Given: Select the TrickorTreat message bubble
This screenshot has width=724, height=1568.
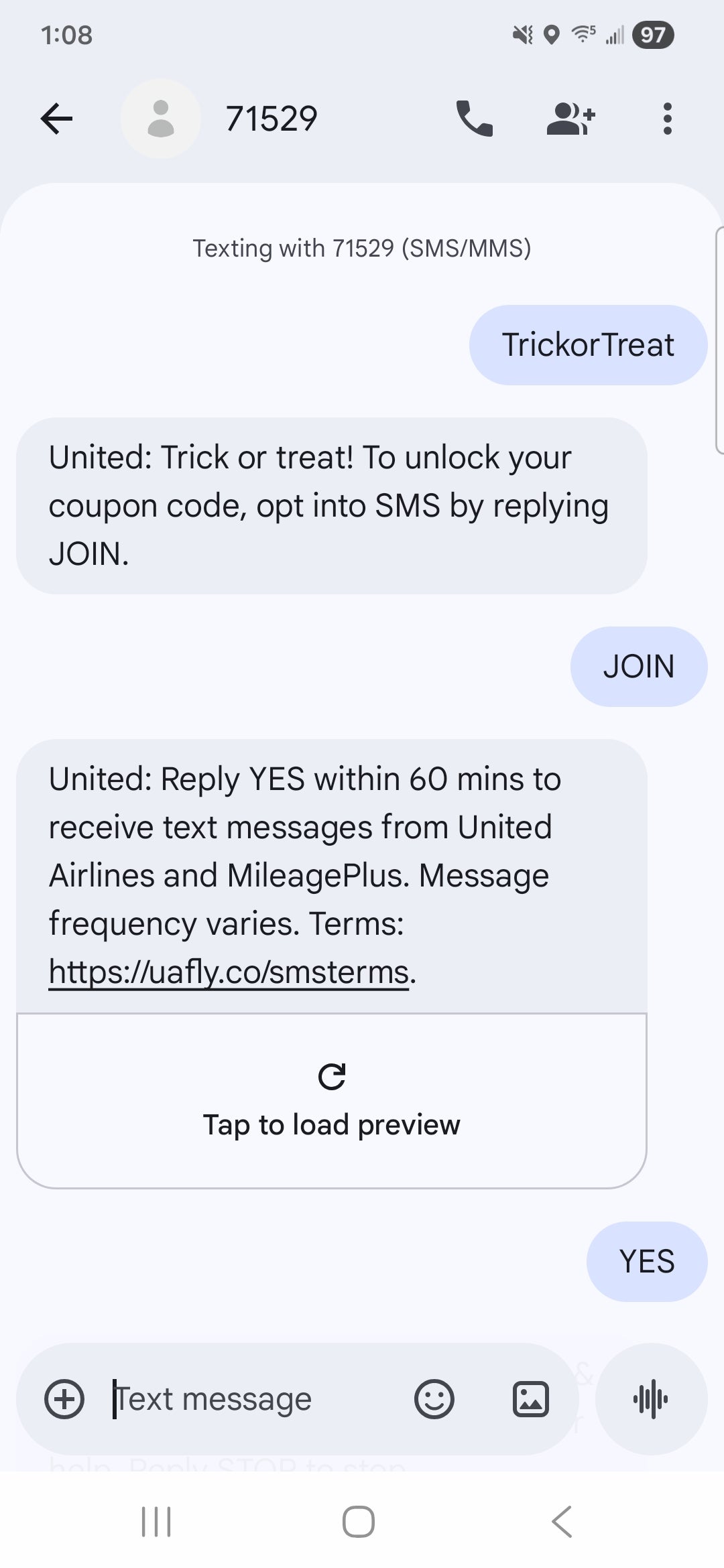Looking at the screenshot, I should (x=588, y=344).
